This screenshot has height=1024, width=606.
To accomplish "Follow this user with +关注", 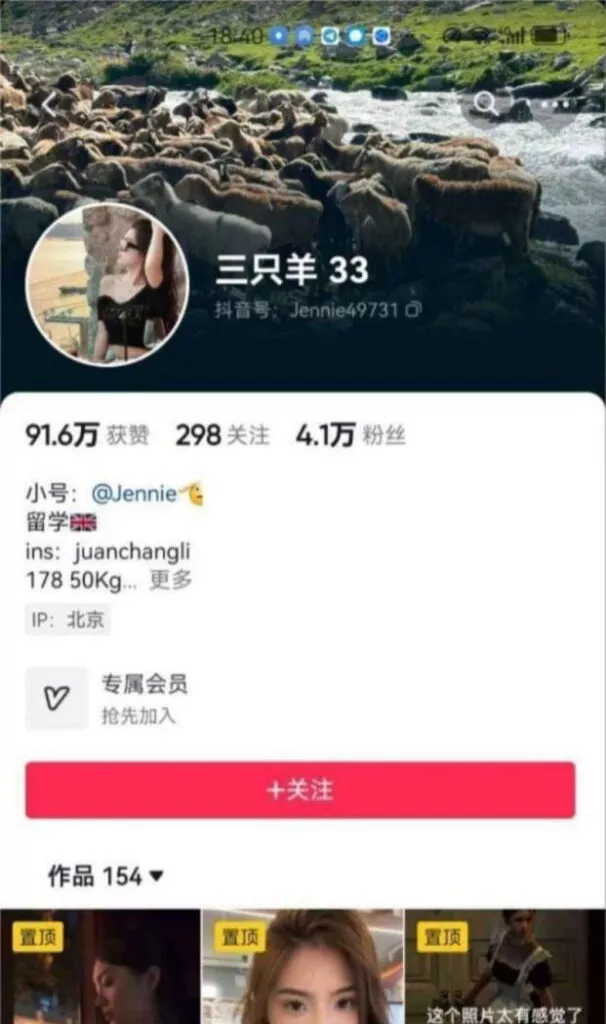I will (300, 790).
